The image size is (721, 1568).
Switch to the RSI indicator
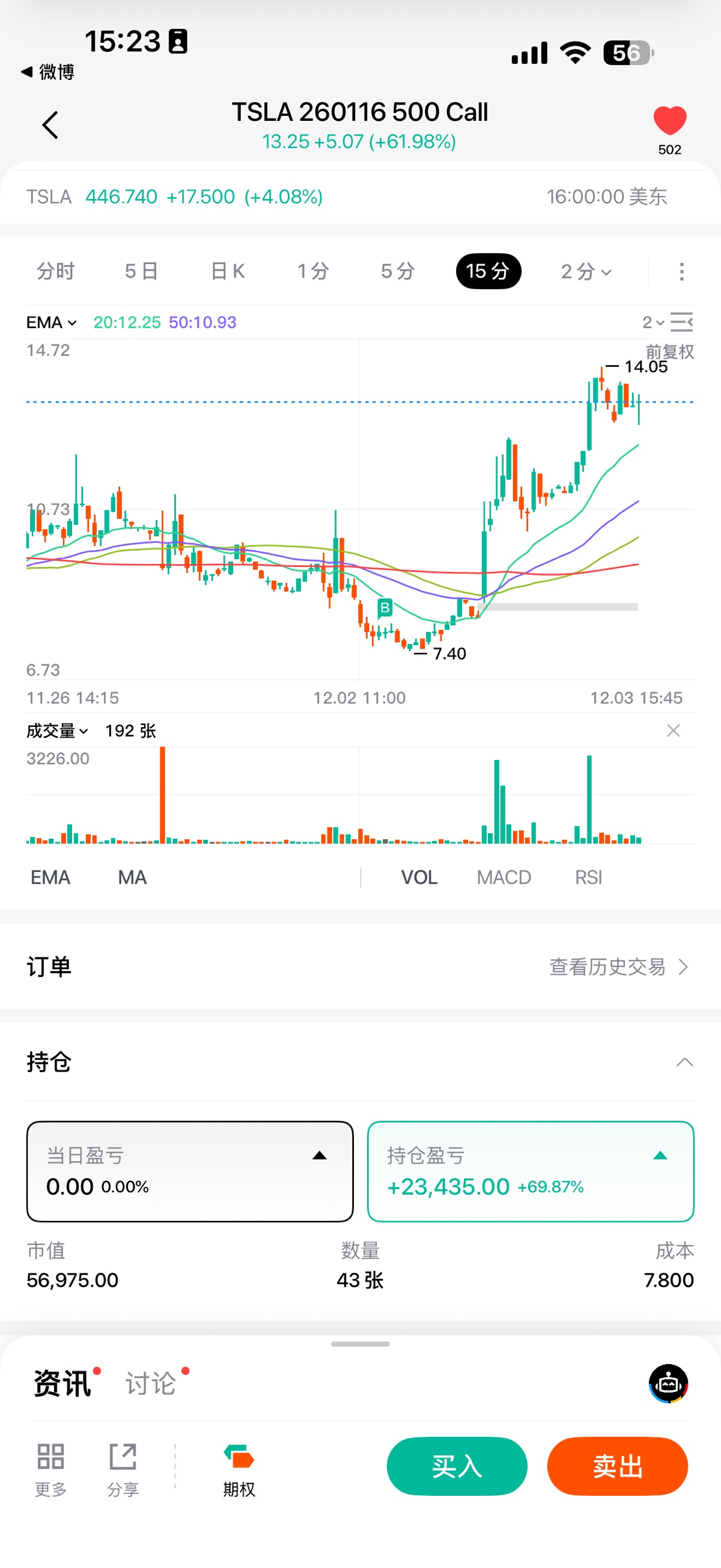(588, 877)
